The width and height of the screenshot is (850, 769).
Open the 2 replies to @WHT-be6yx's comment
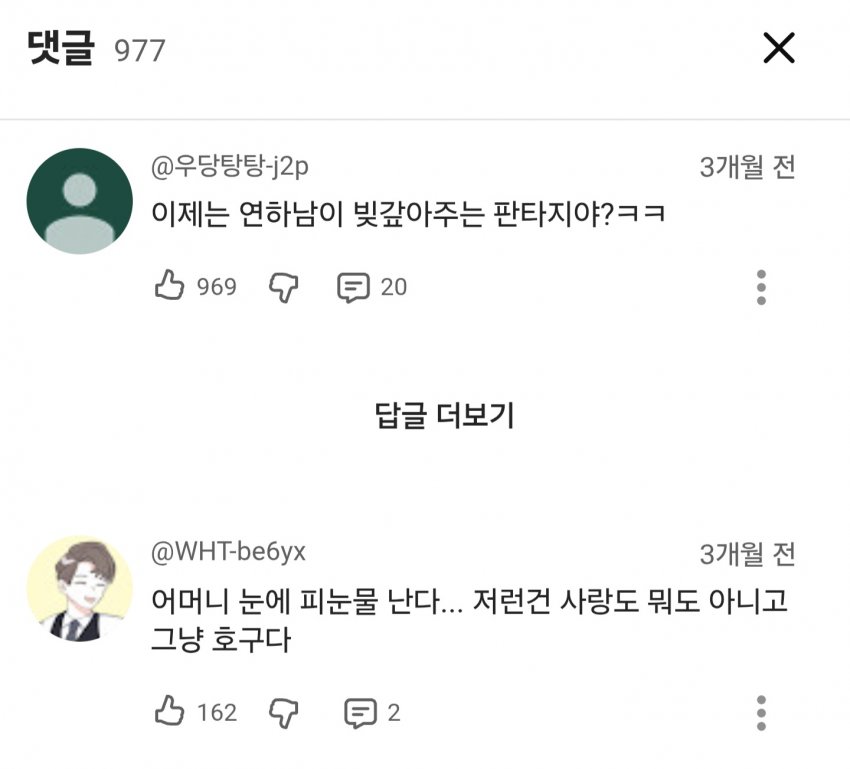click(358, 713)
